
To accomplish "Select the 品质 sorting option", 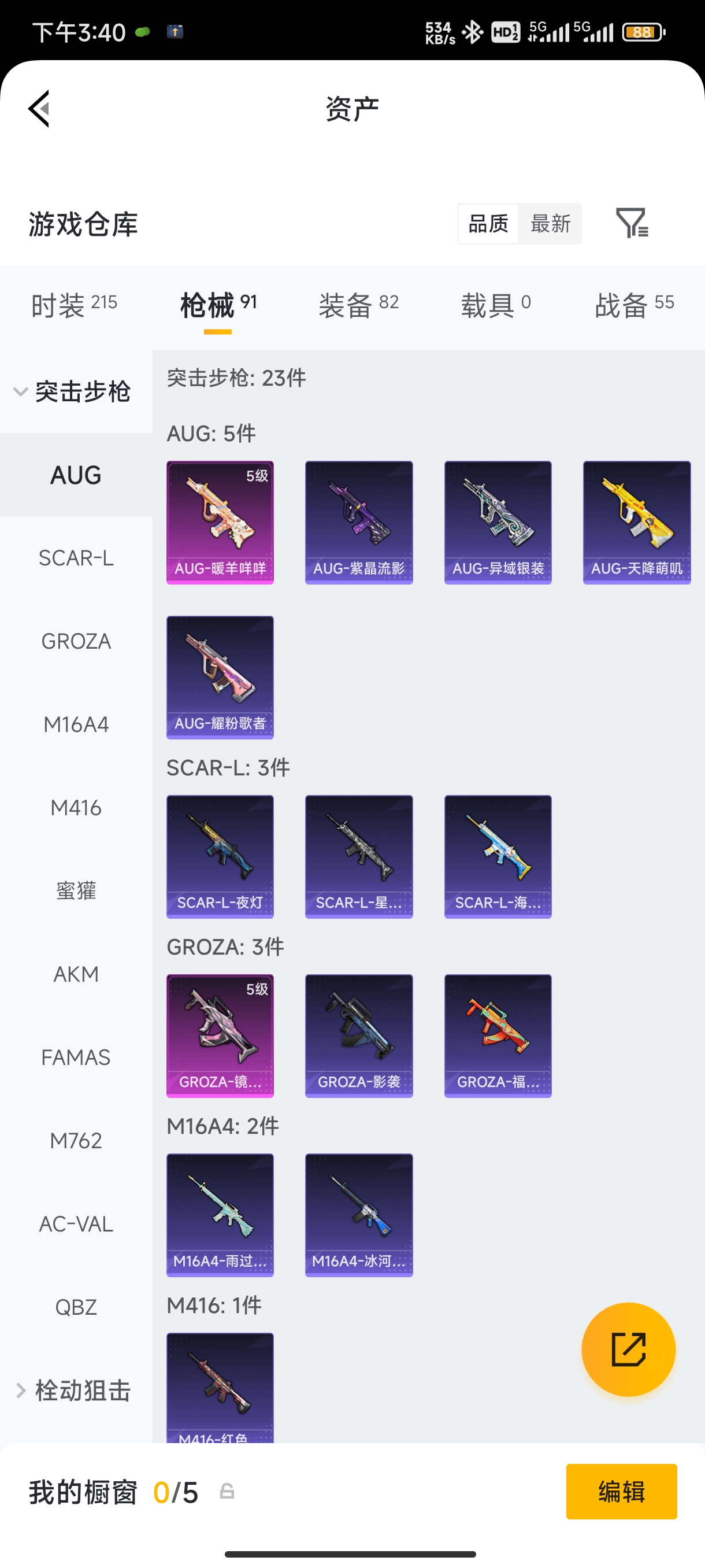I will [x=488, y=223].
